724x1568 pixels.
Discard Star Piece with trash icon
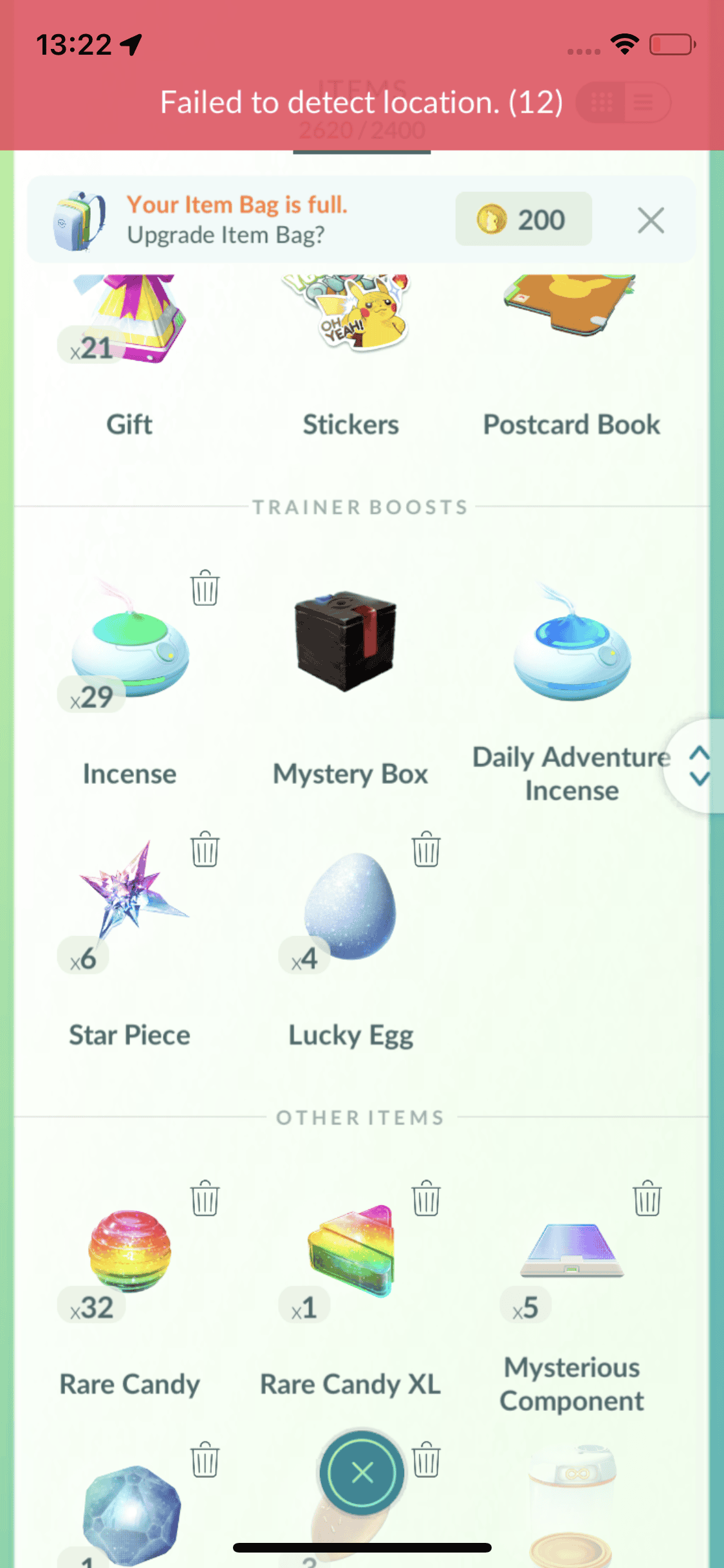[205, 849]
